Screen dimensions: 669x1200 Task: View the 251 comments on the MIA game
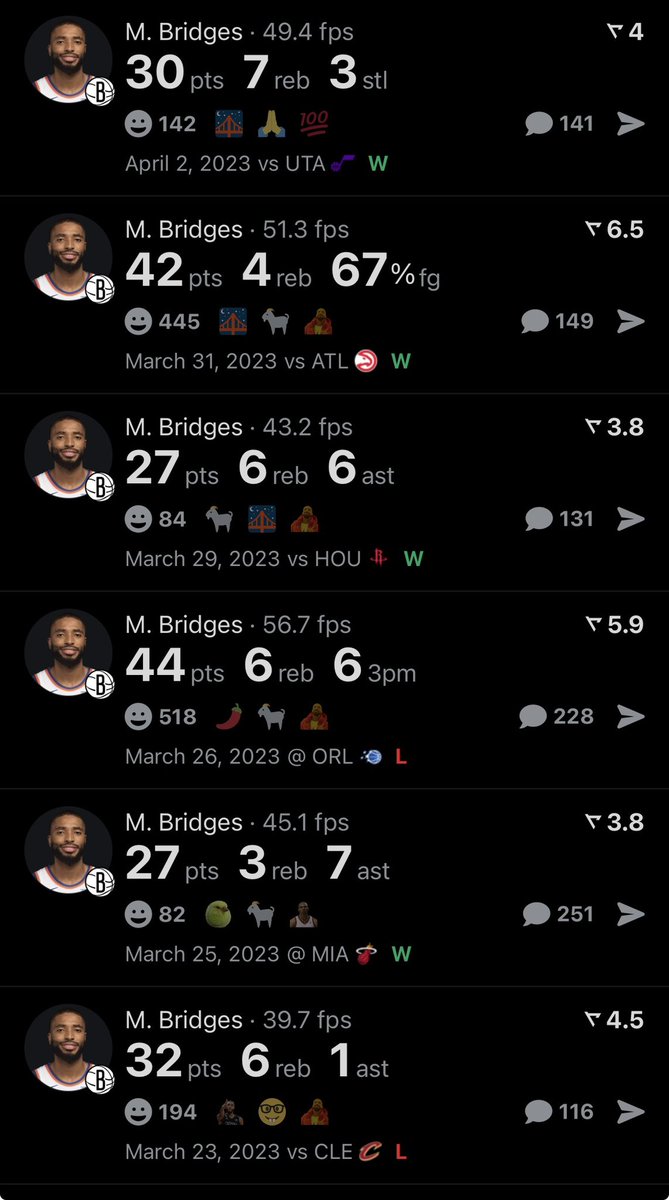(558, 914)
